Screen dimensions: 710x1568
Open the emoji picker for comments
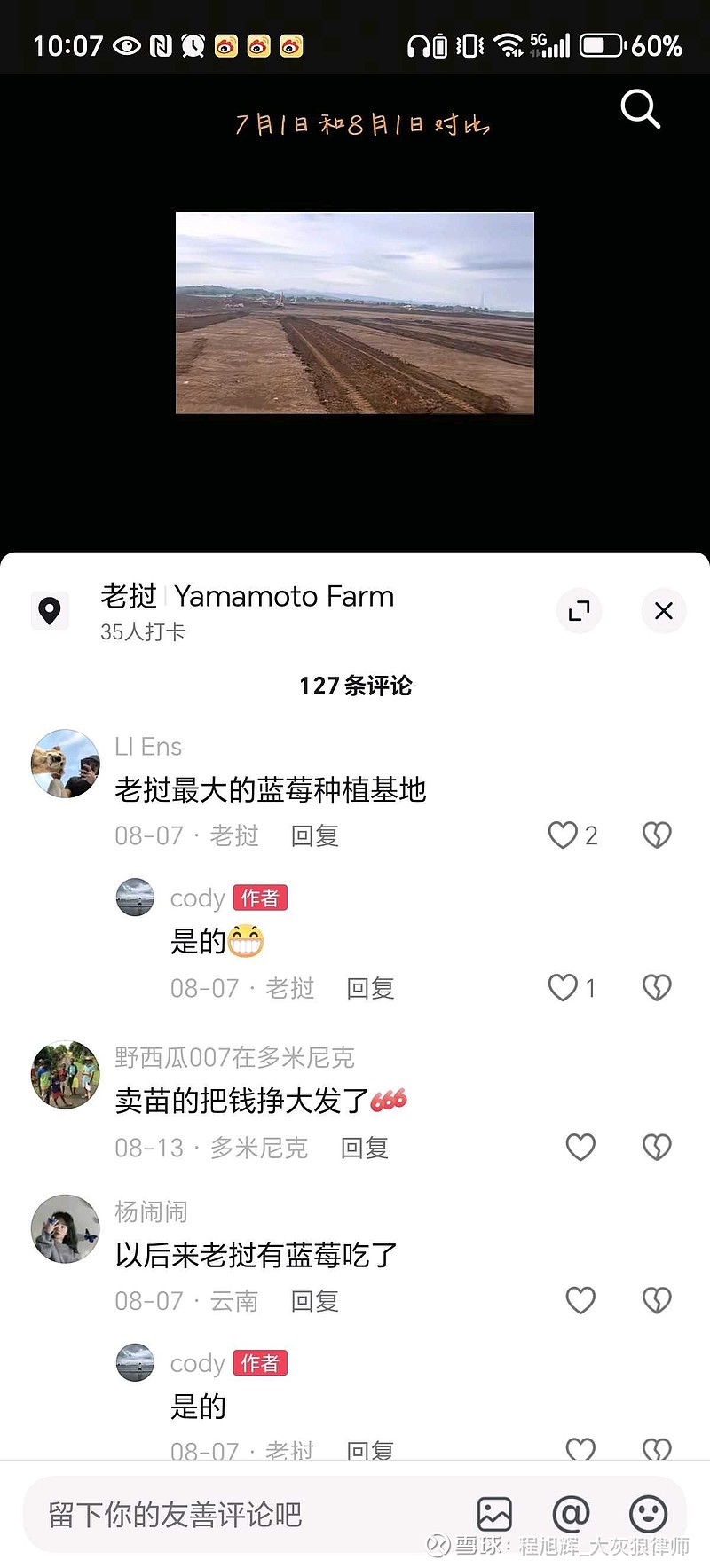click(648, 1514)
